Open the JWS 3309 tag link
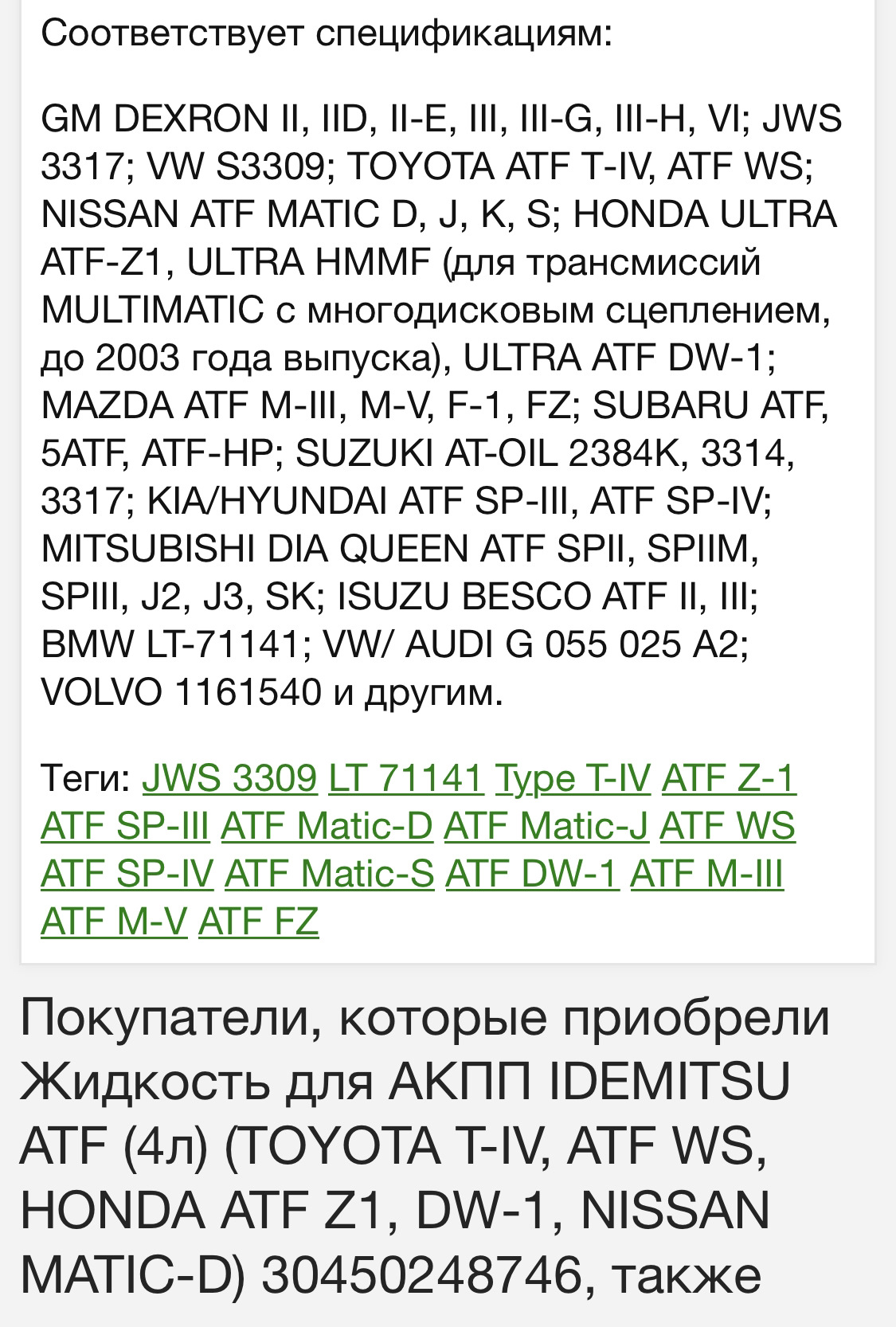 229,778
